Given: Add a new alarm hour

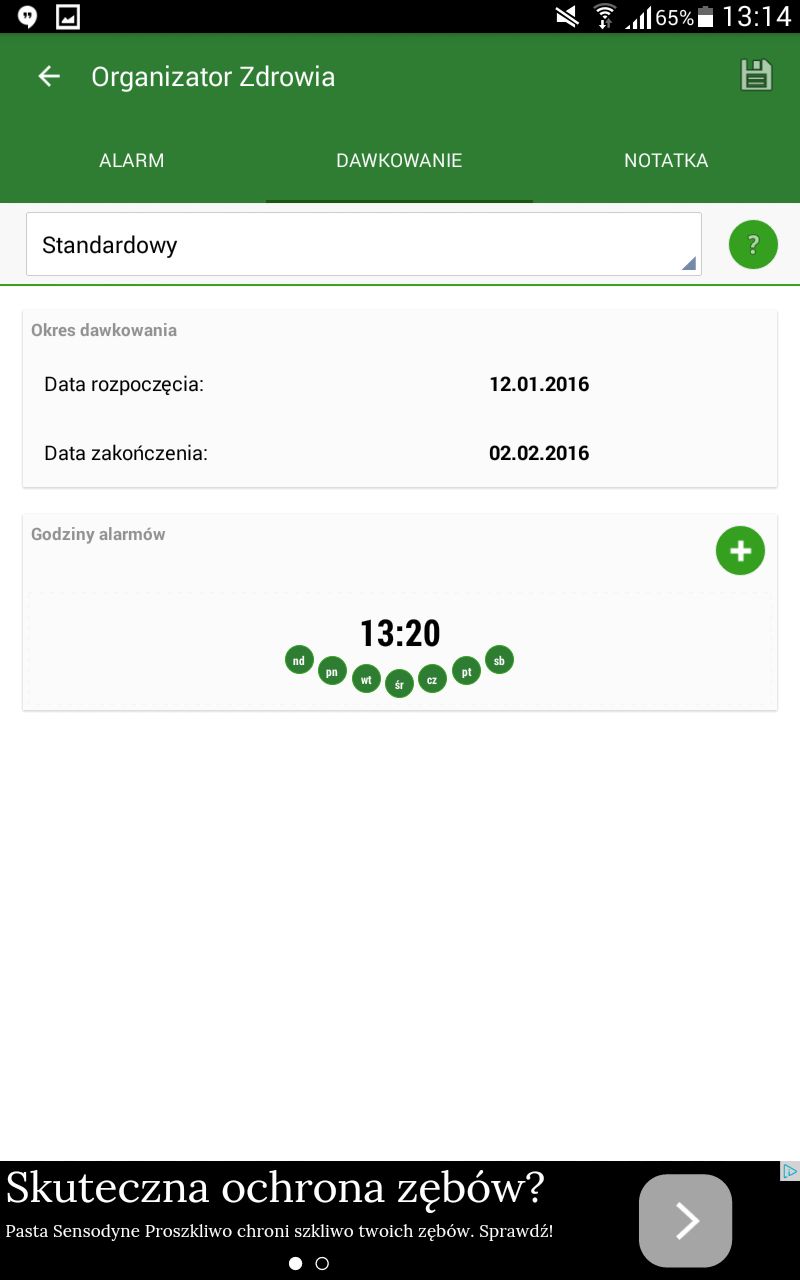Looking at the screenshot, I should 740,550.
